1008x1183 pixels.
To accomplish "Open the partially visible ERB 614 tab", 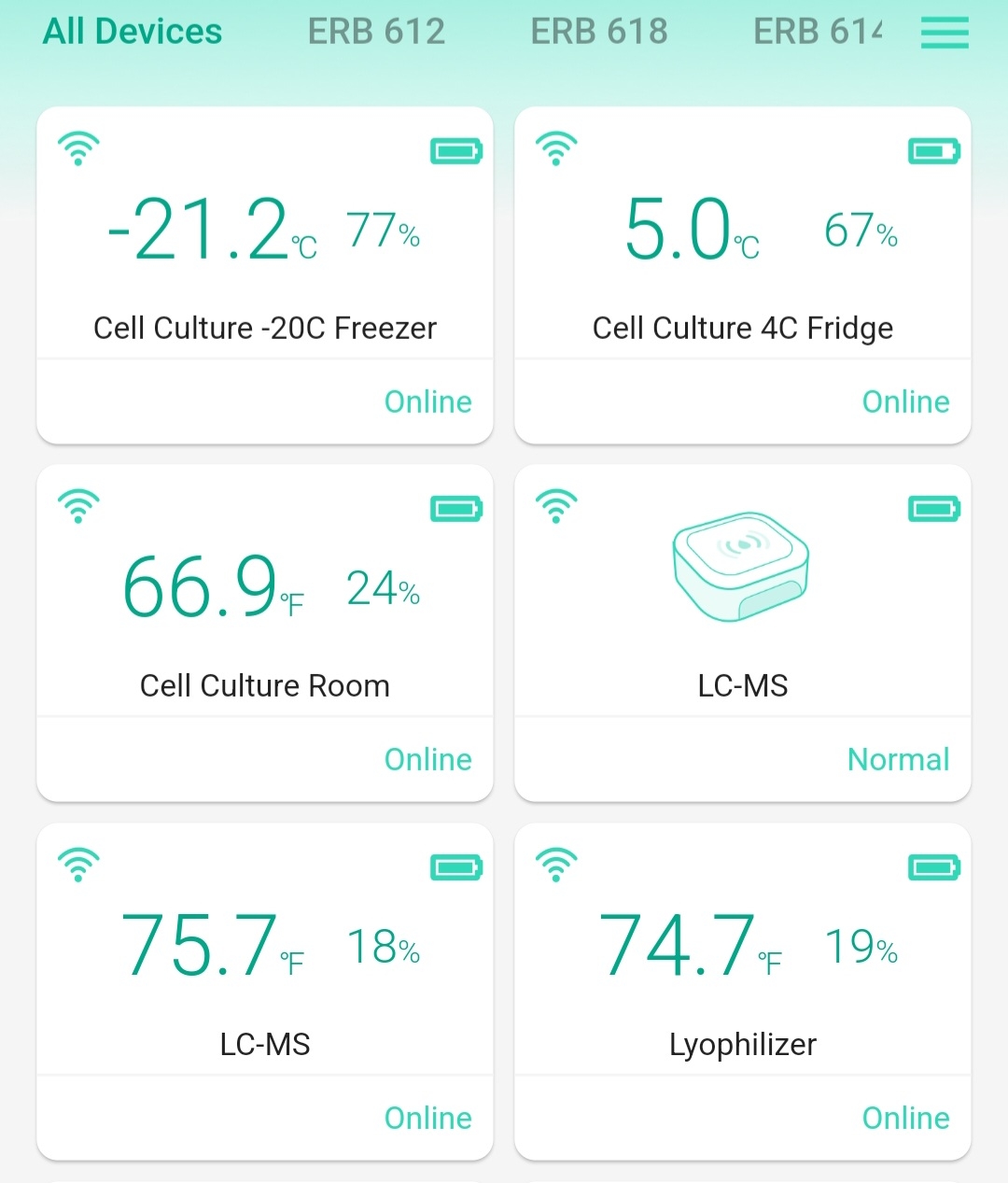I will pyautogui.click(x=817, y=32).
